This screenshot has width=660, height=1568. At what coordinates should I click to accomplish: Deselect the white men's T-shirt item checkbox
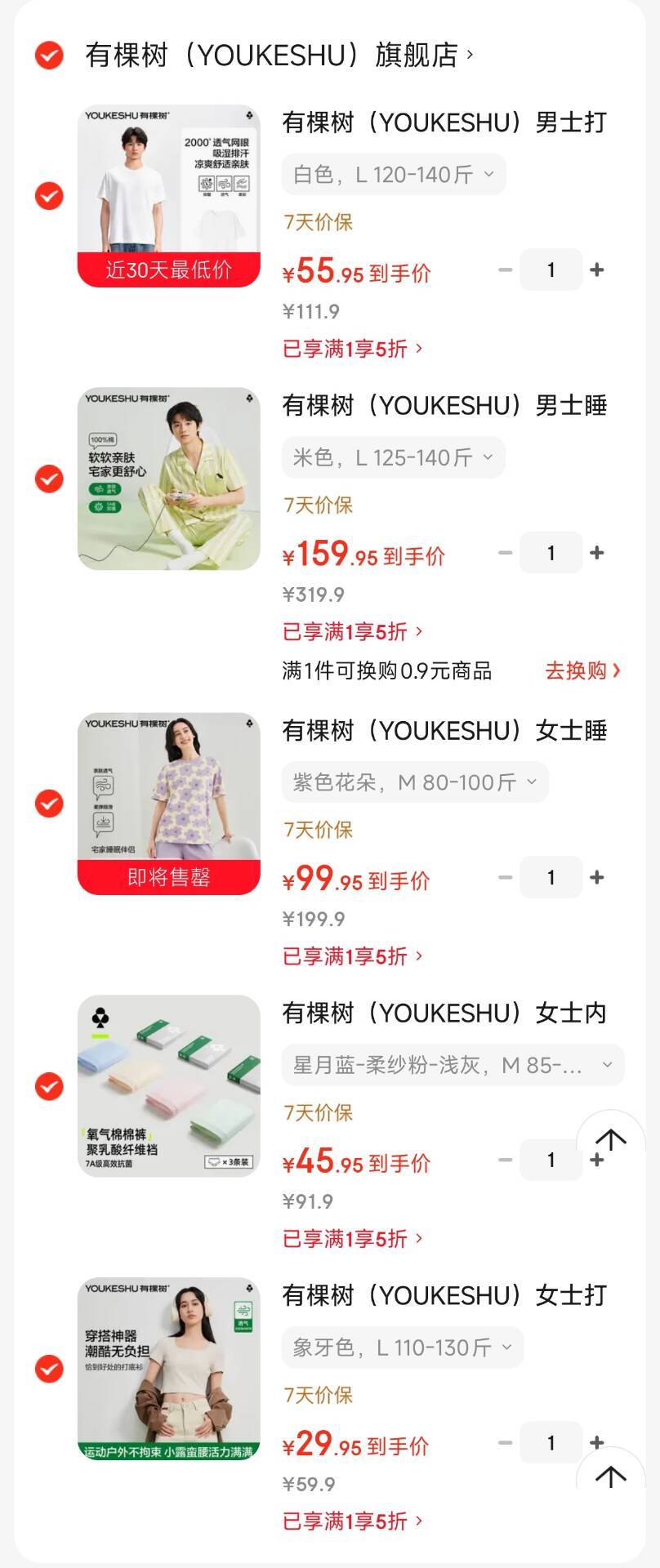coord(49,196)
